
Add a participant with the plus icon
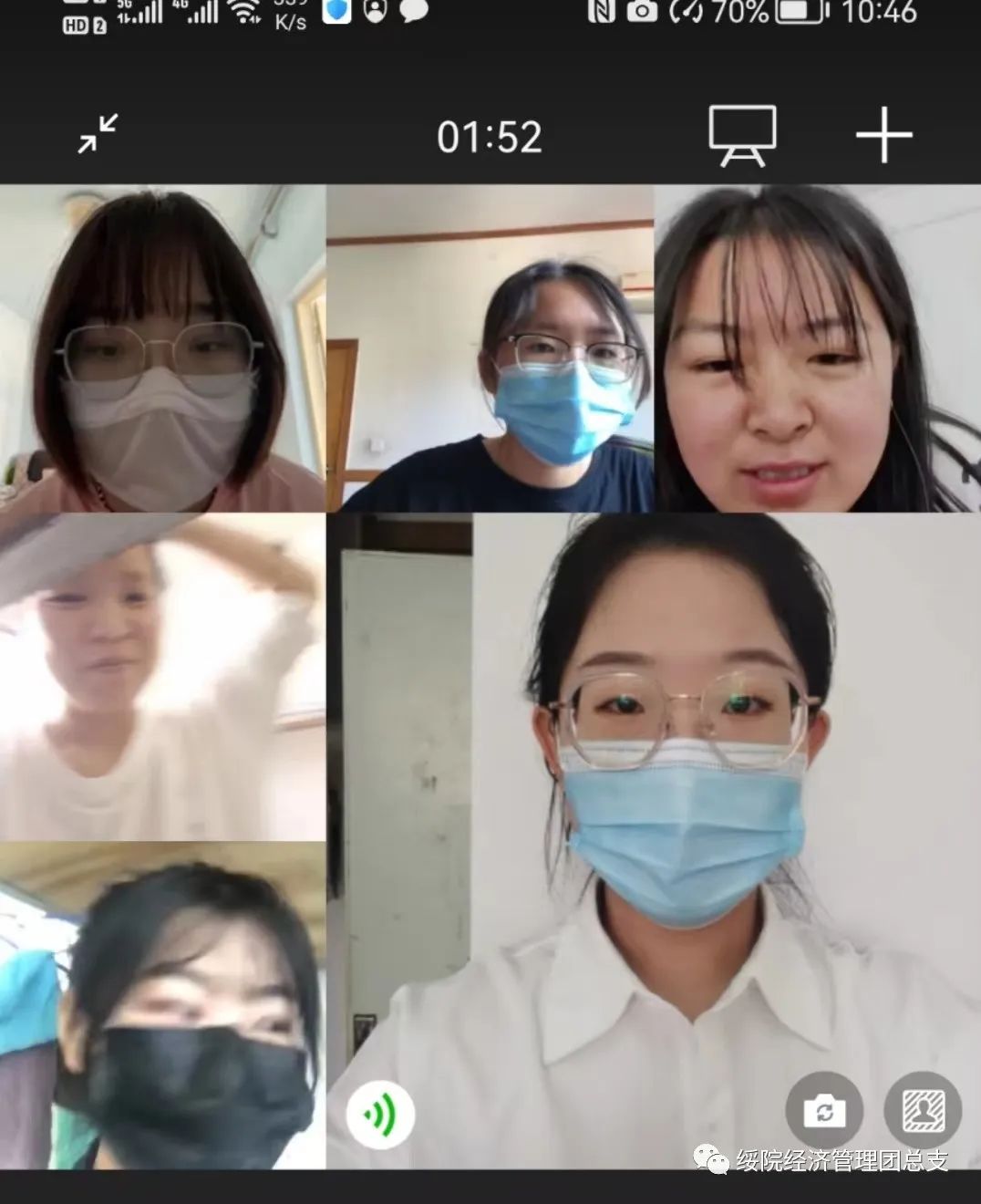(883, 136)
